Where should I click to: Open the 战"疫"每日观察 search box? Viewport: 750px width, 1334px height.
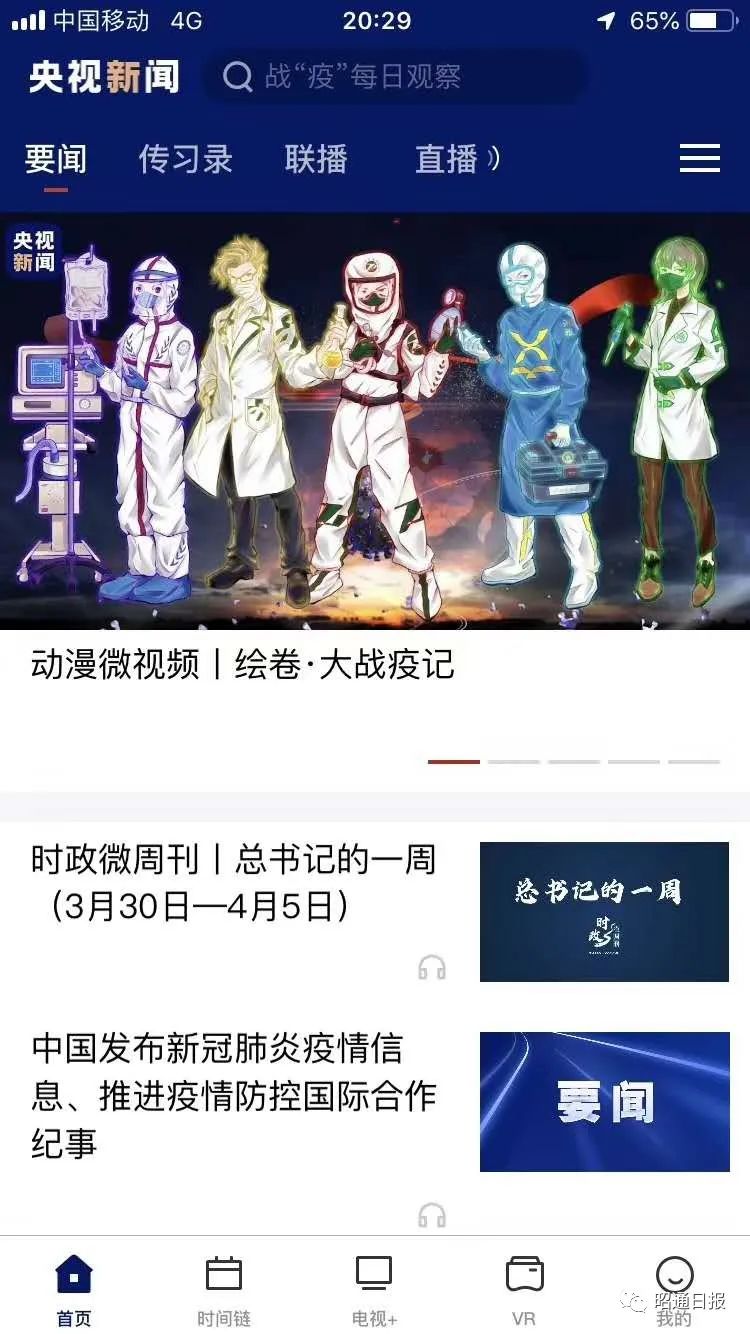click(x=395, y=77)
